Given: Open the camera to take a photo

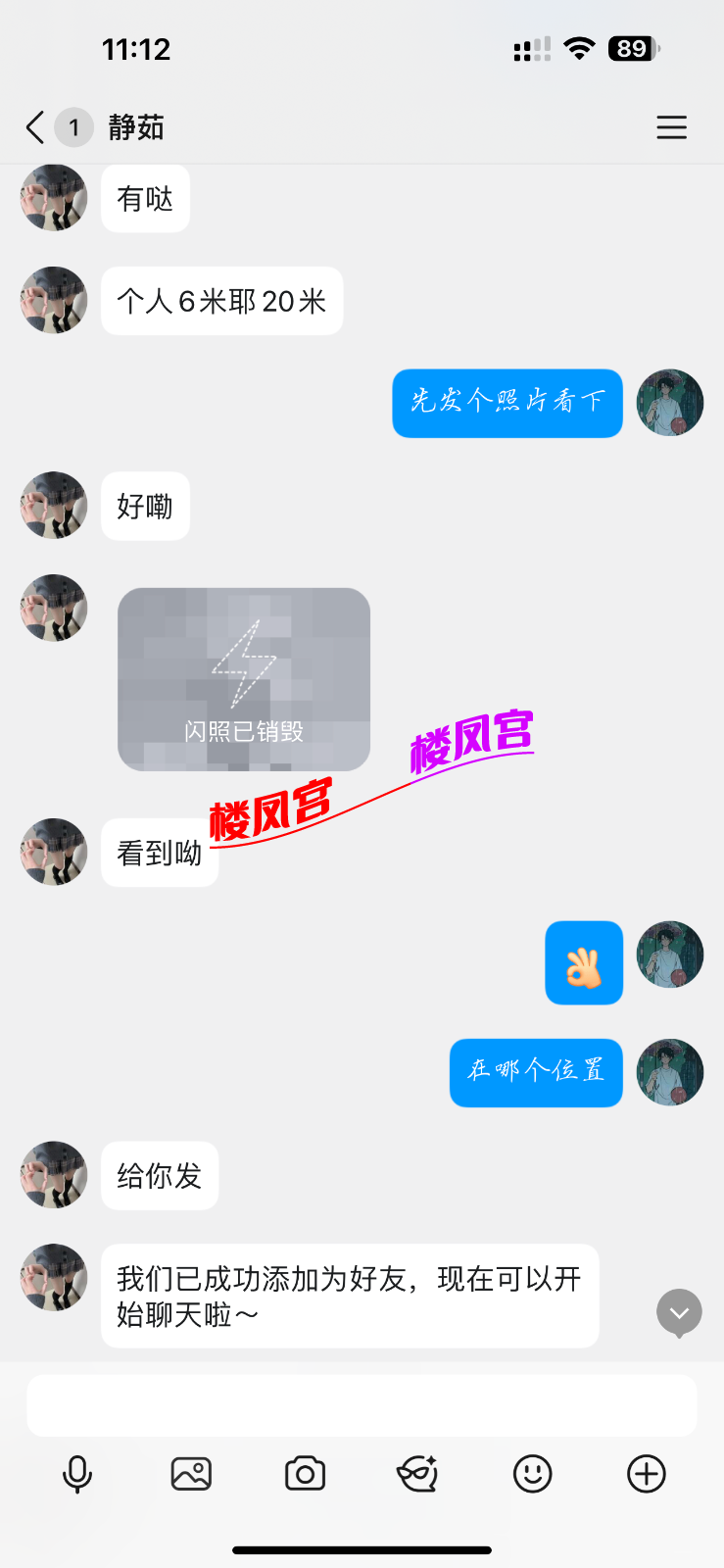Looking at the screenshot, I should [305, 1474].
